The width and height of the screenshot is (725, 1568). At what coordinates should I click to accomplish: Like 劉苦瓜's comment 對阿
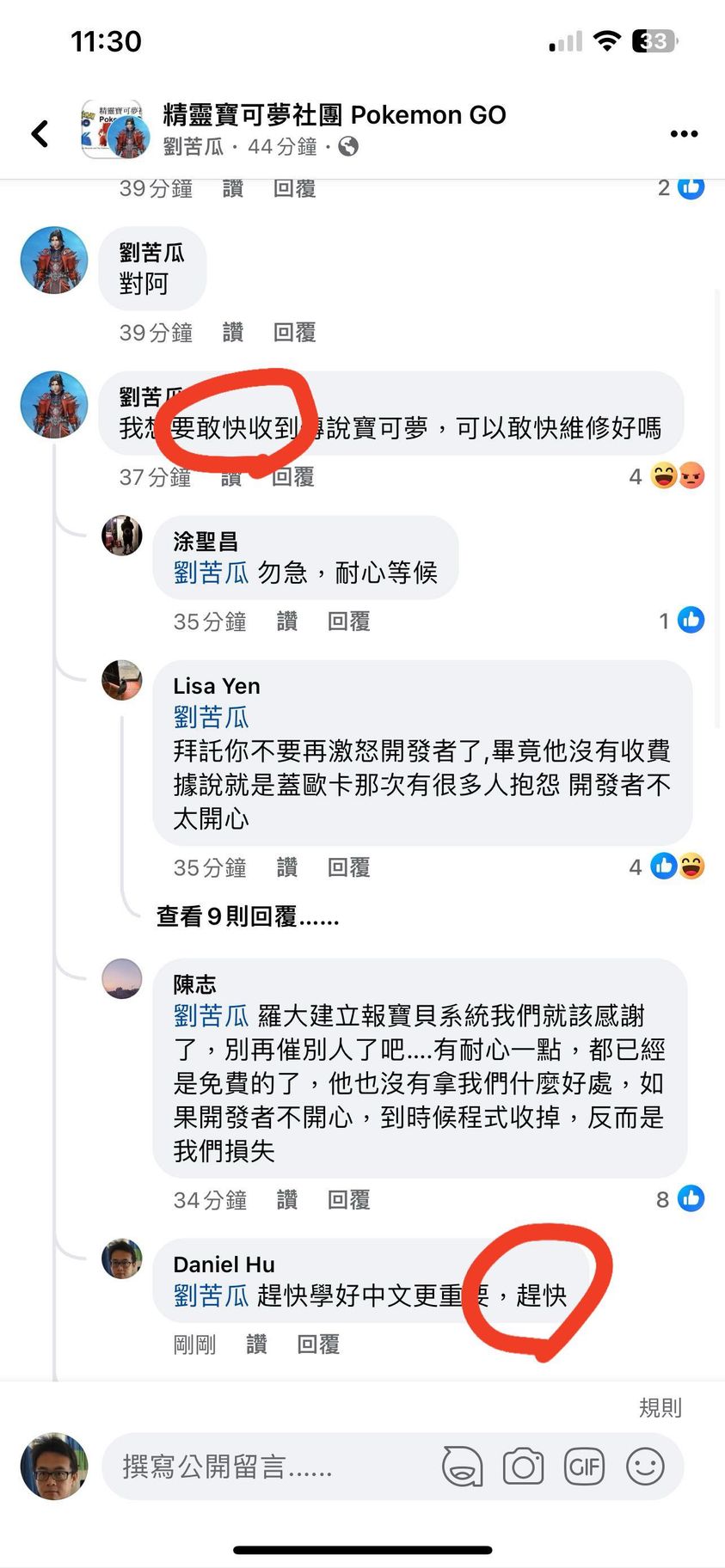(233, 333)
